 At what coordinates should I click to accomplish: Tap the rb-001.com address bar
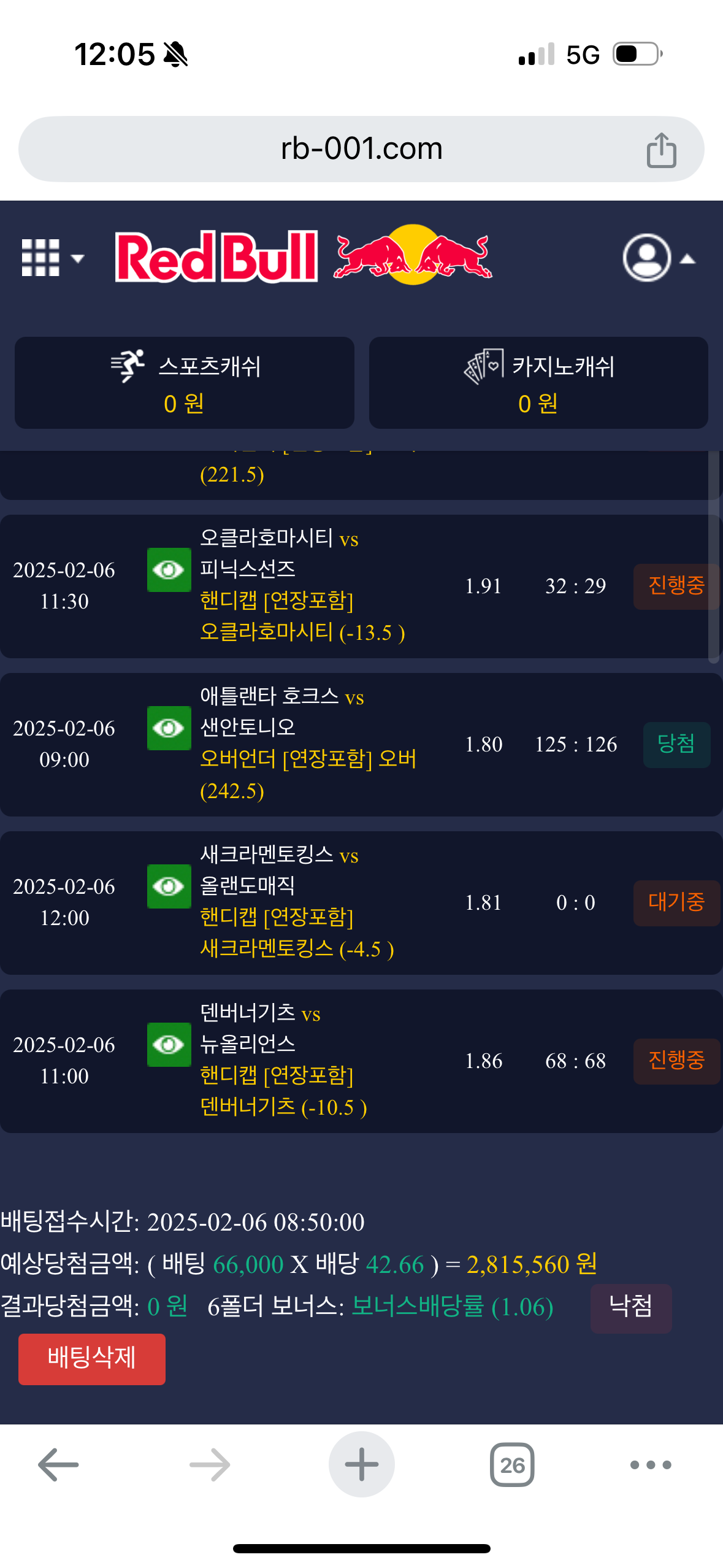pos(361,149)
